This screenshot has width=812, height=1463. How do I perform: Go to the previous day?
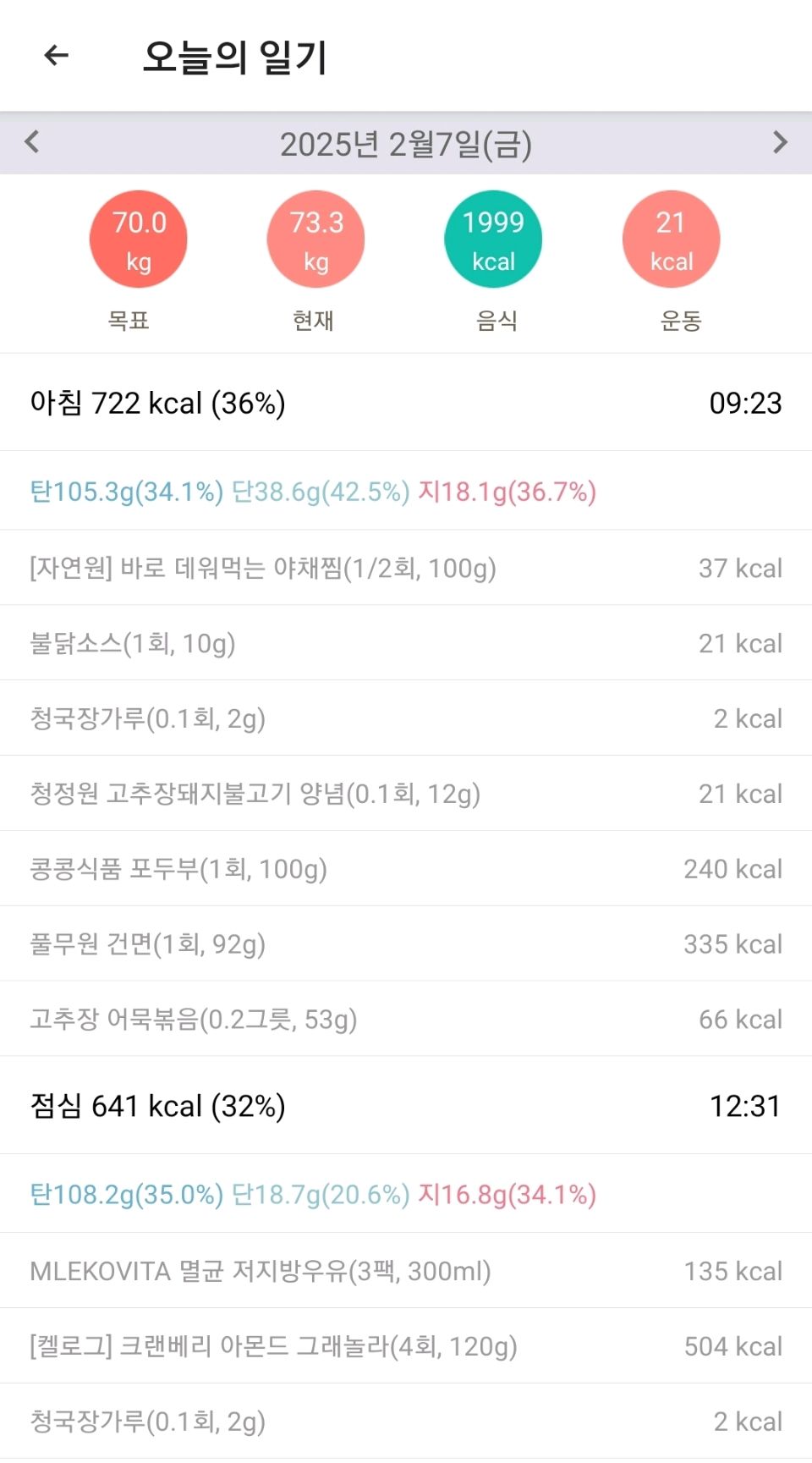32,142
